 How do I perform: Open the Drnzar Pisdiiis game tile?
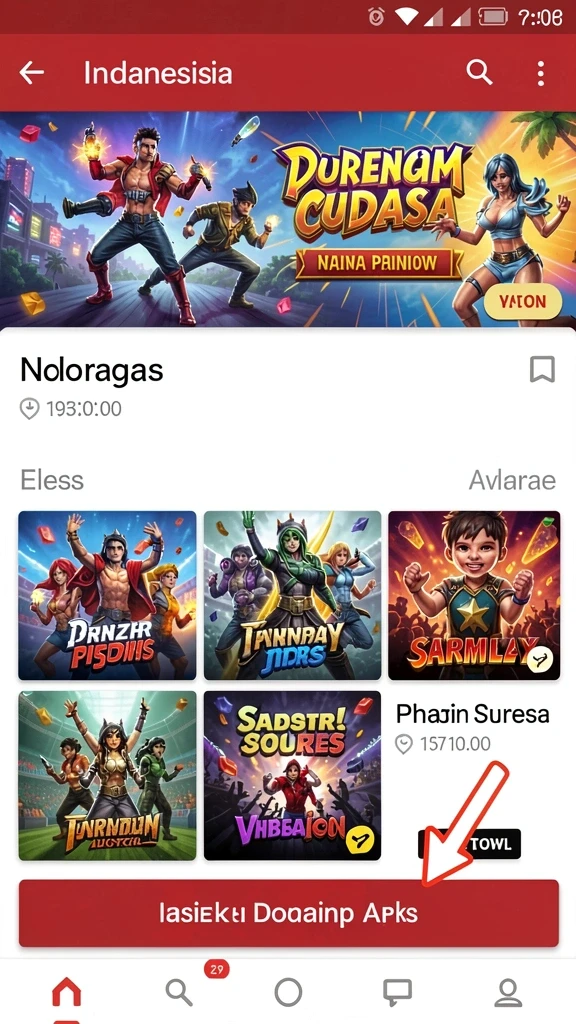(107, 596)
